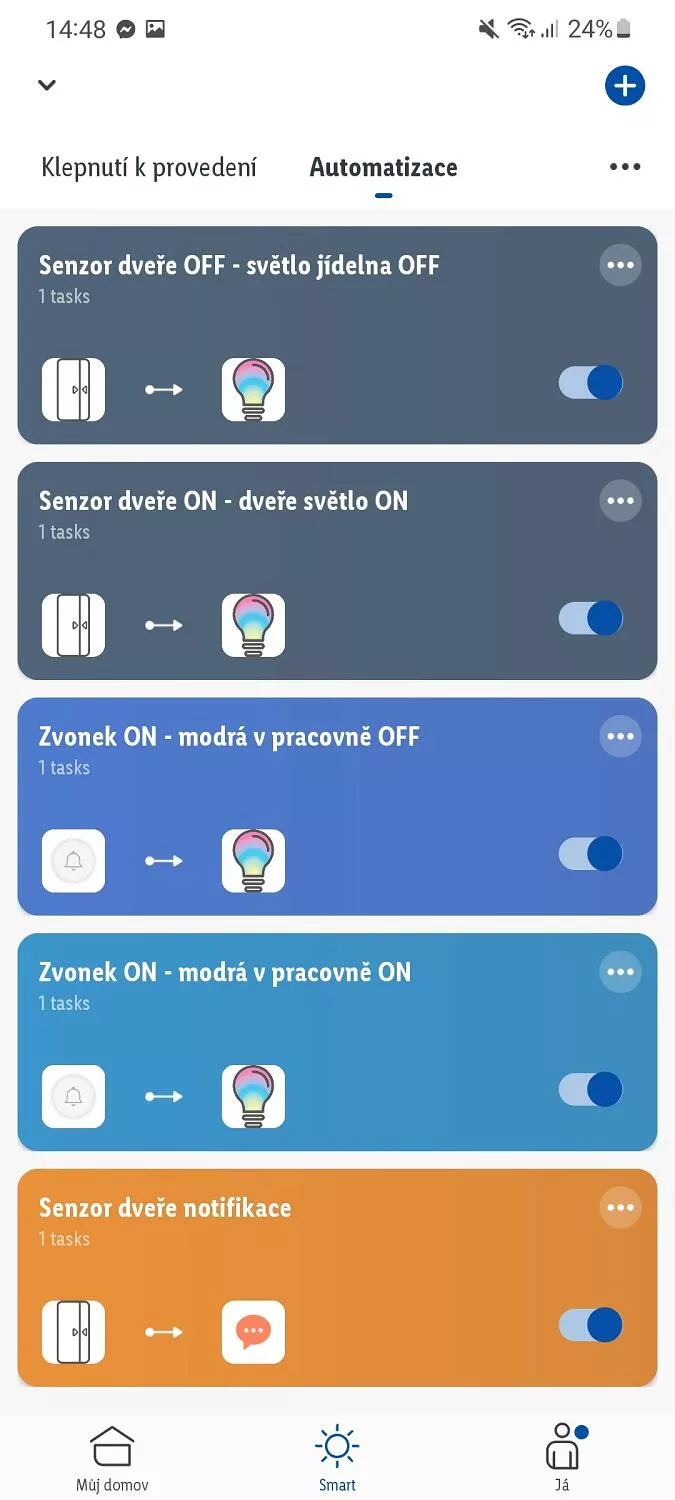This screenshot has height=1500, width=675.
Task: Open options for Senzor dveře OFF card
Action: click(x=620, y=265)
